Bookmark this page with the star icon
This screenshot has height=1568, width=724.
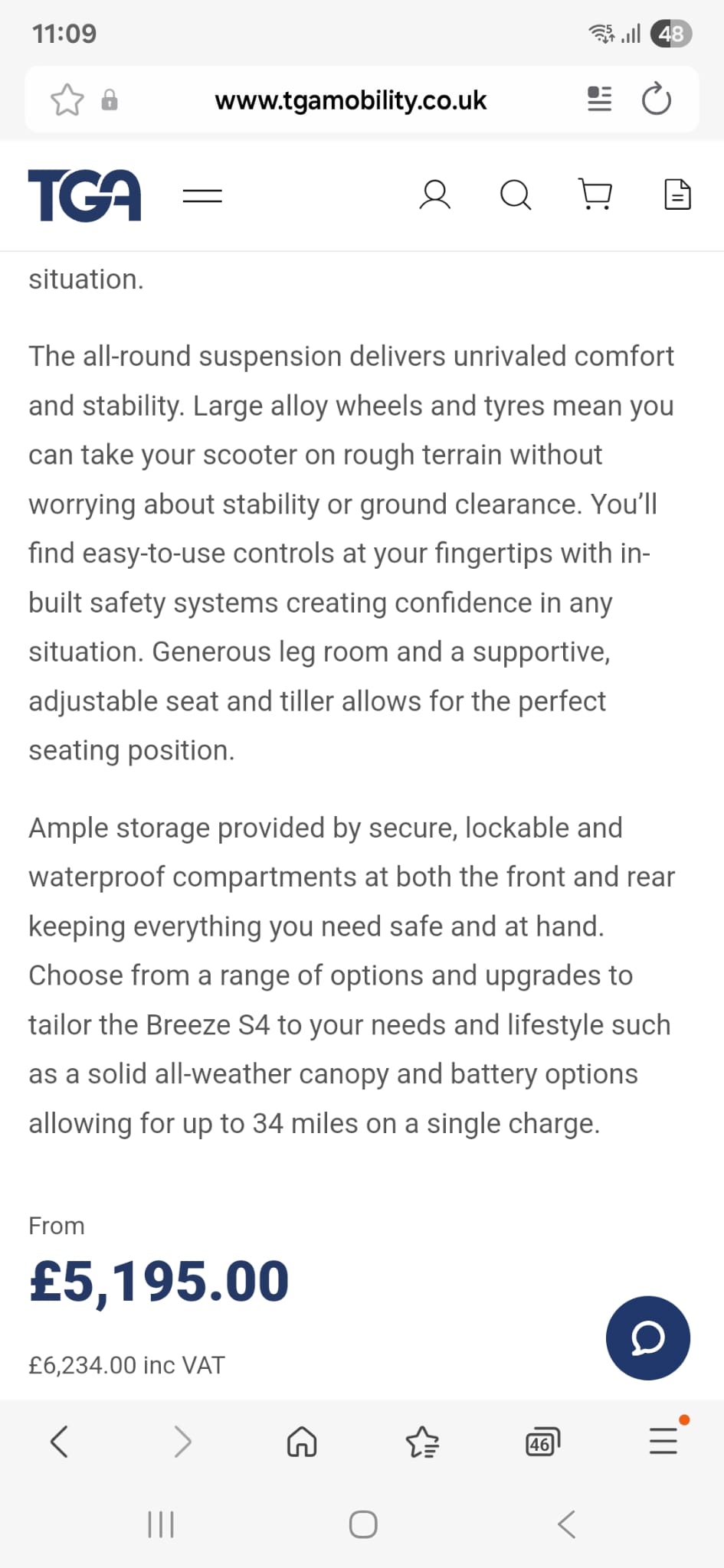point(67,100)
